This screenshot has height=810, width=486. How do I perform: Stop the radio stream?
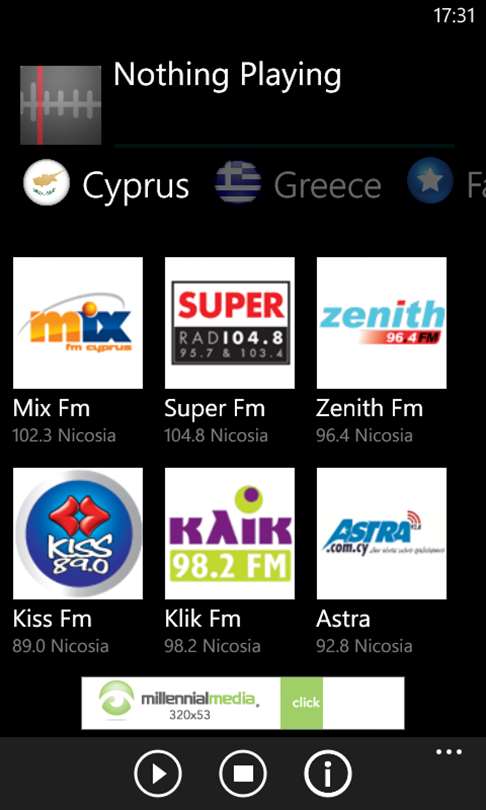coord(243,774)
